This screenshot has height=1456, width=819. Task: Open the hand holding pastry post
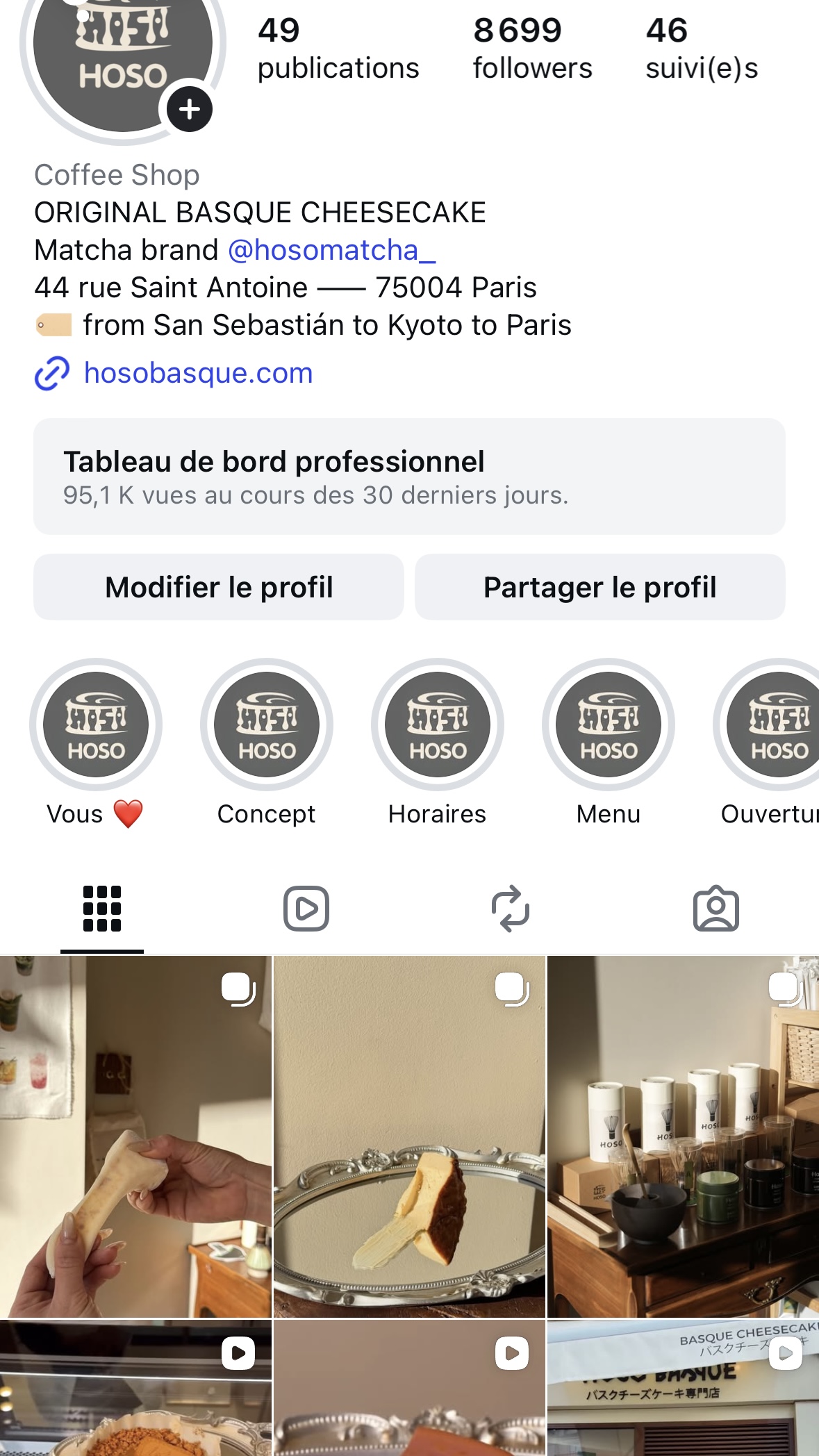135,1136
